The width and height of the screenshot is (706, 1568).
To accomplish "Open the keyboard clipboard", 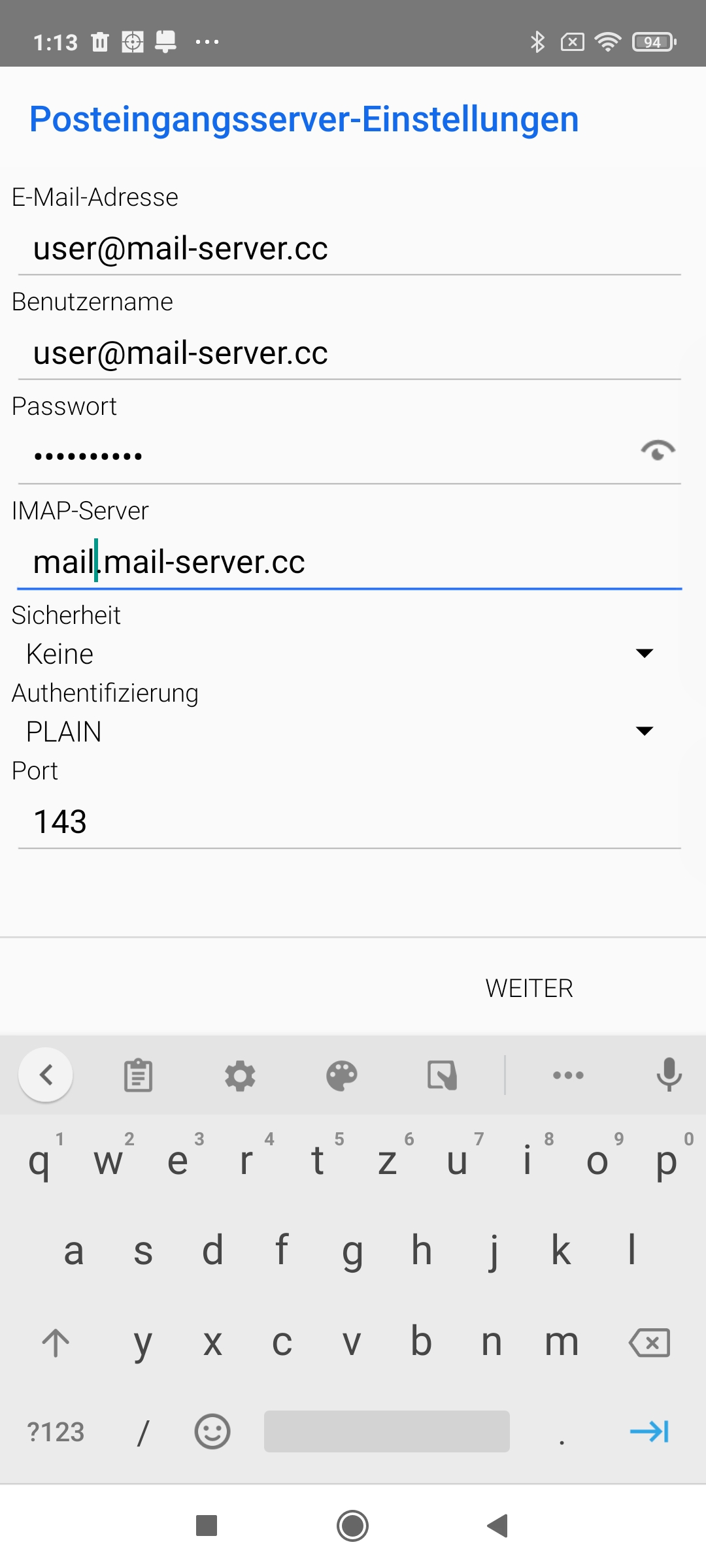I will pos(139,1075).
